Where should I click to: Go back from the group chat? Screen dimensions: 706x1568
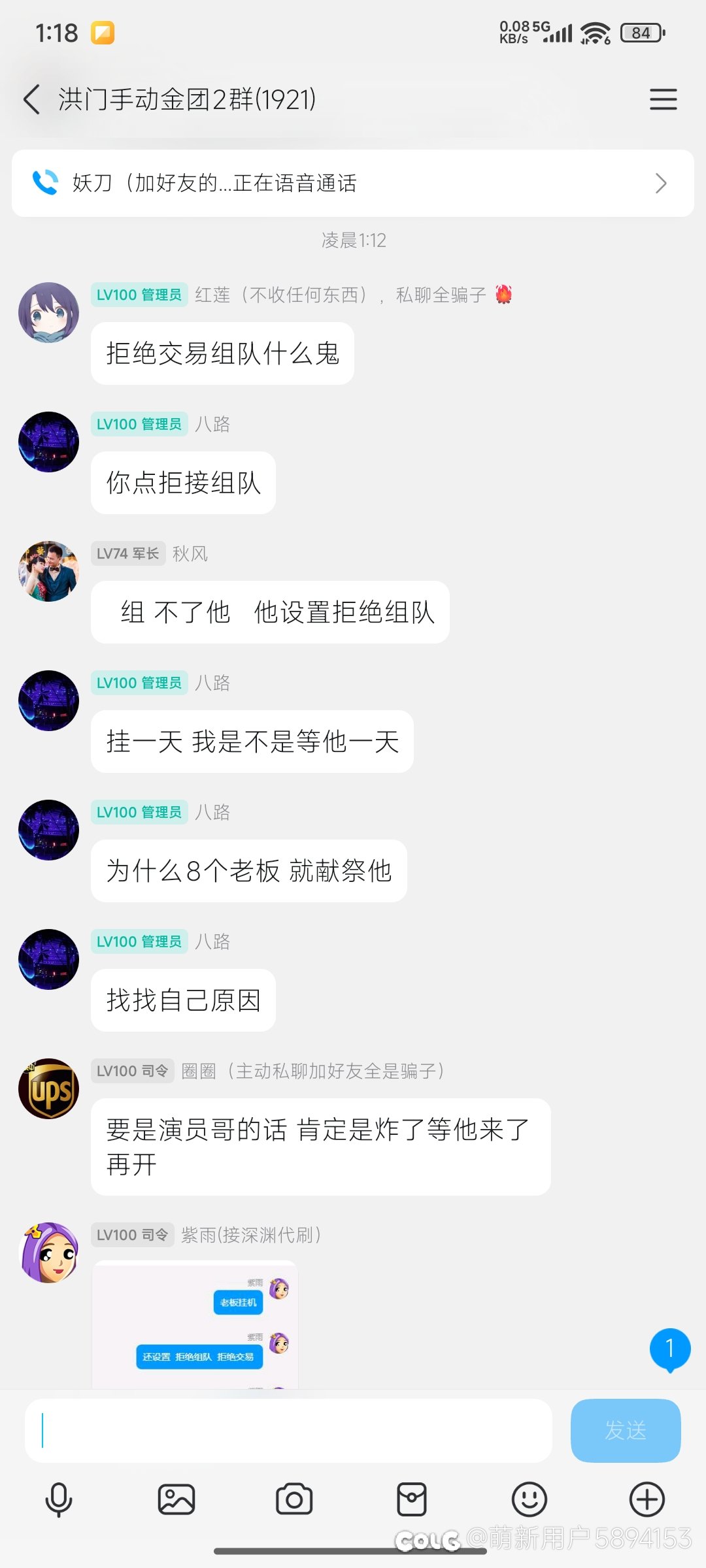[x=31, y=99]
